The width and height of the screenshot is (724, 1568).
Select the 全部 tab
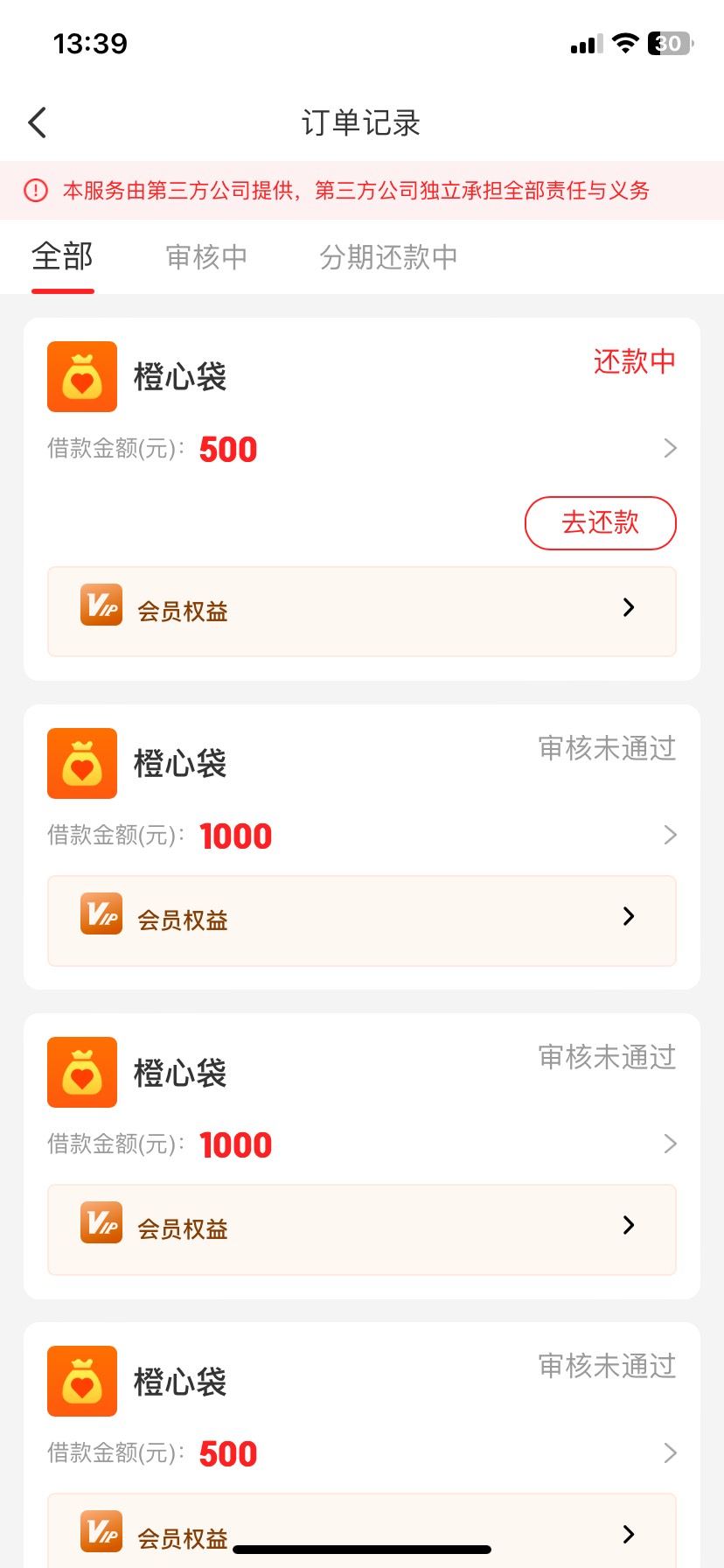point(62,257)
